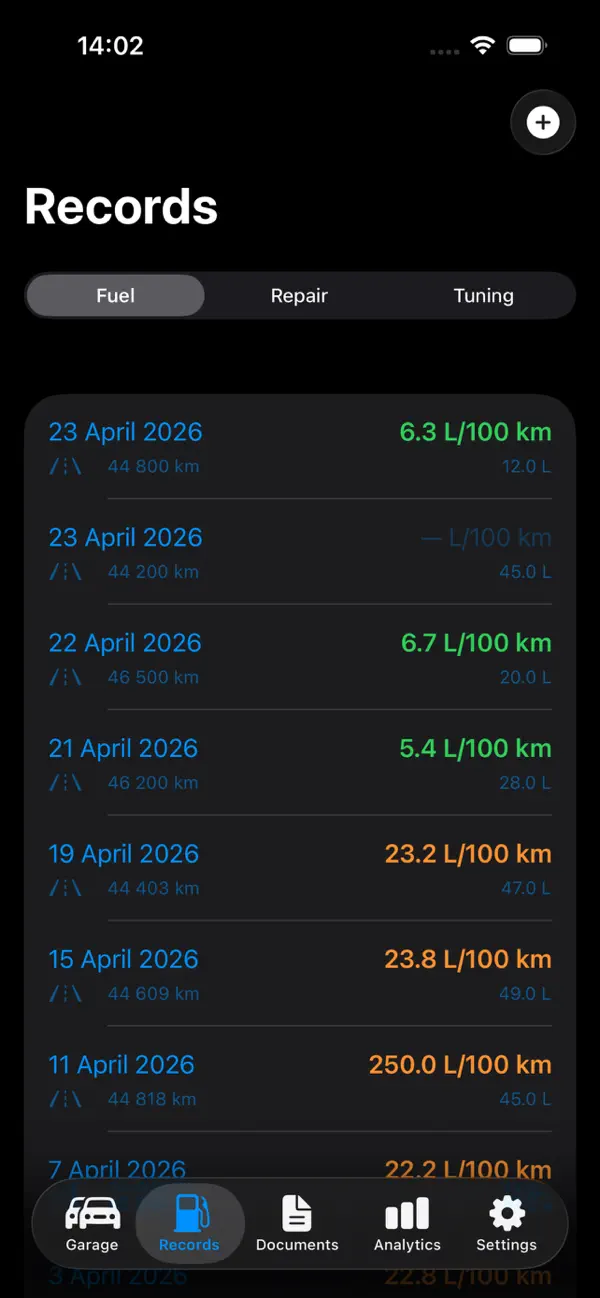The width and height of the screenshot is (600, 1298).
Task: Select the Records tab in bottom bar
Action: (189, 1224)
